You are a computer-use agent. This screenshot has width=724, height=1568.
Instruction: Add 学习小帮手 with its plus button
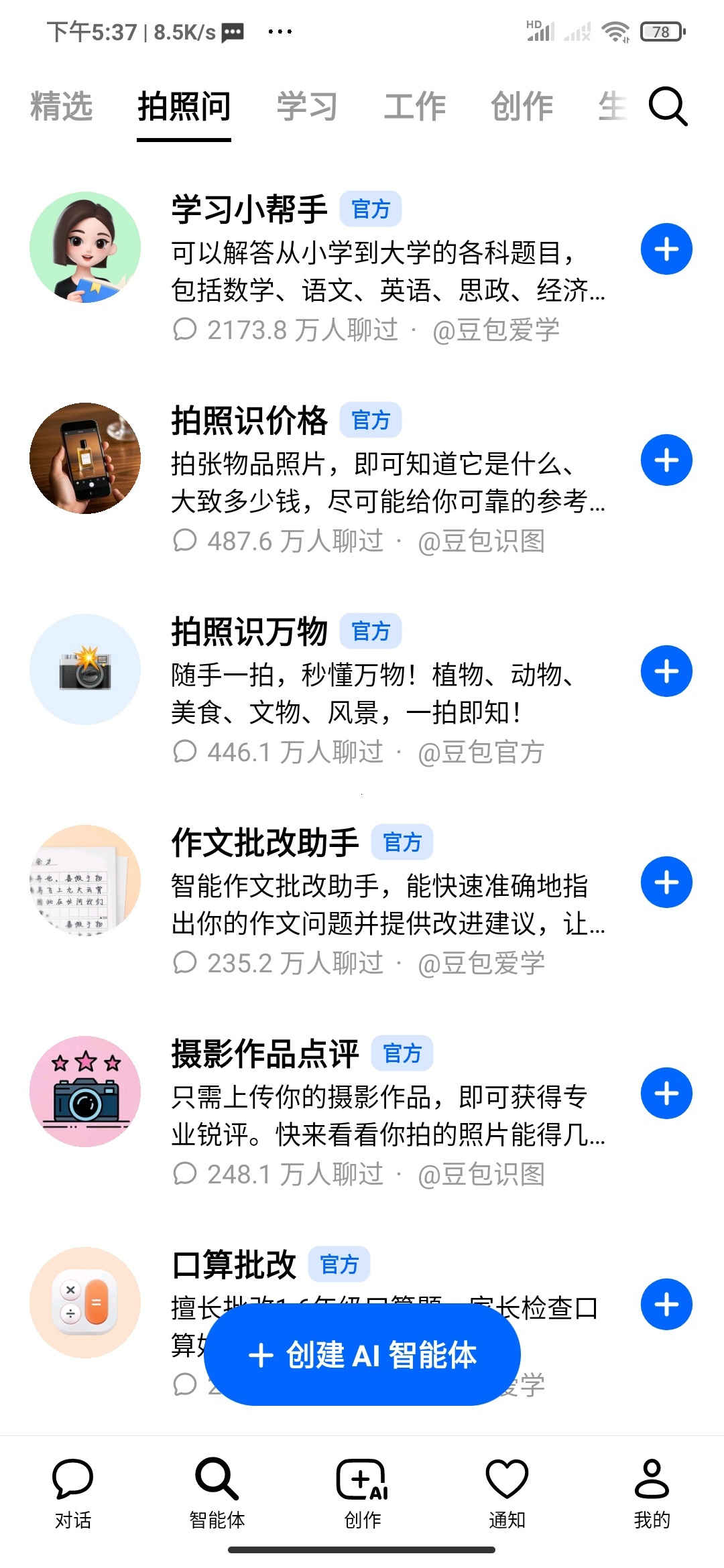coord(665,249)
